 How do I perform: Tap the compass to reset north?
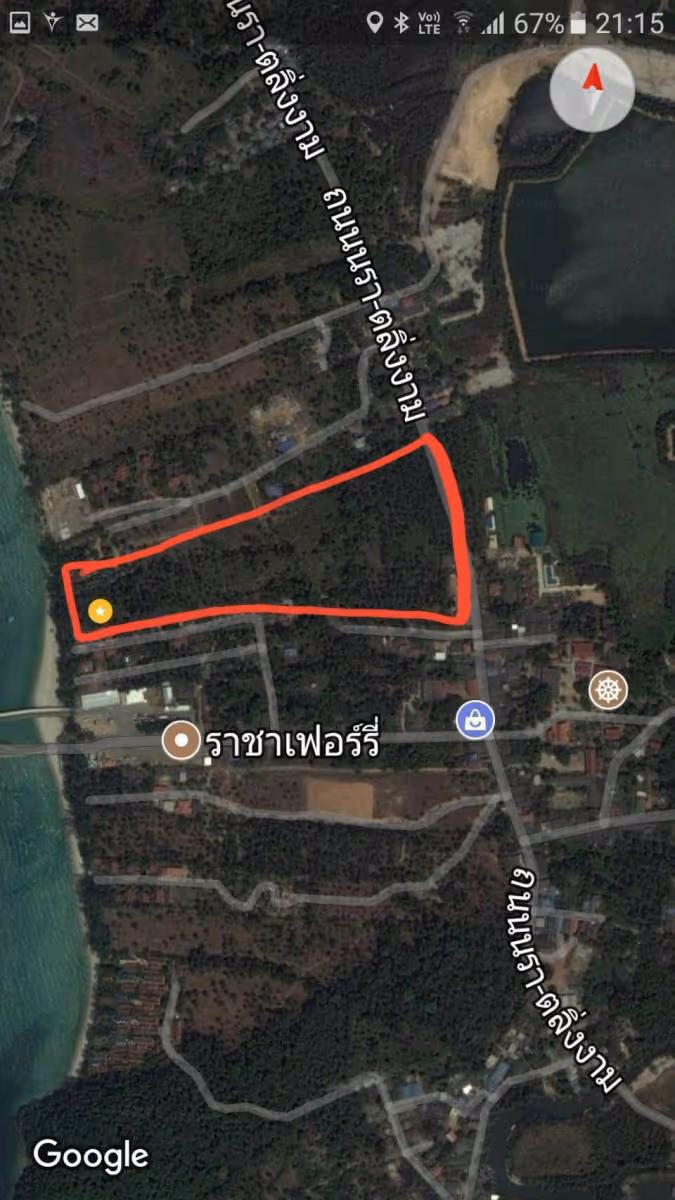592,88
